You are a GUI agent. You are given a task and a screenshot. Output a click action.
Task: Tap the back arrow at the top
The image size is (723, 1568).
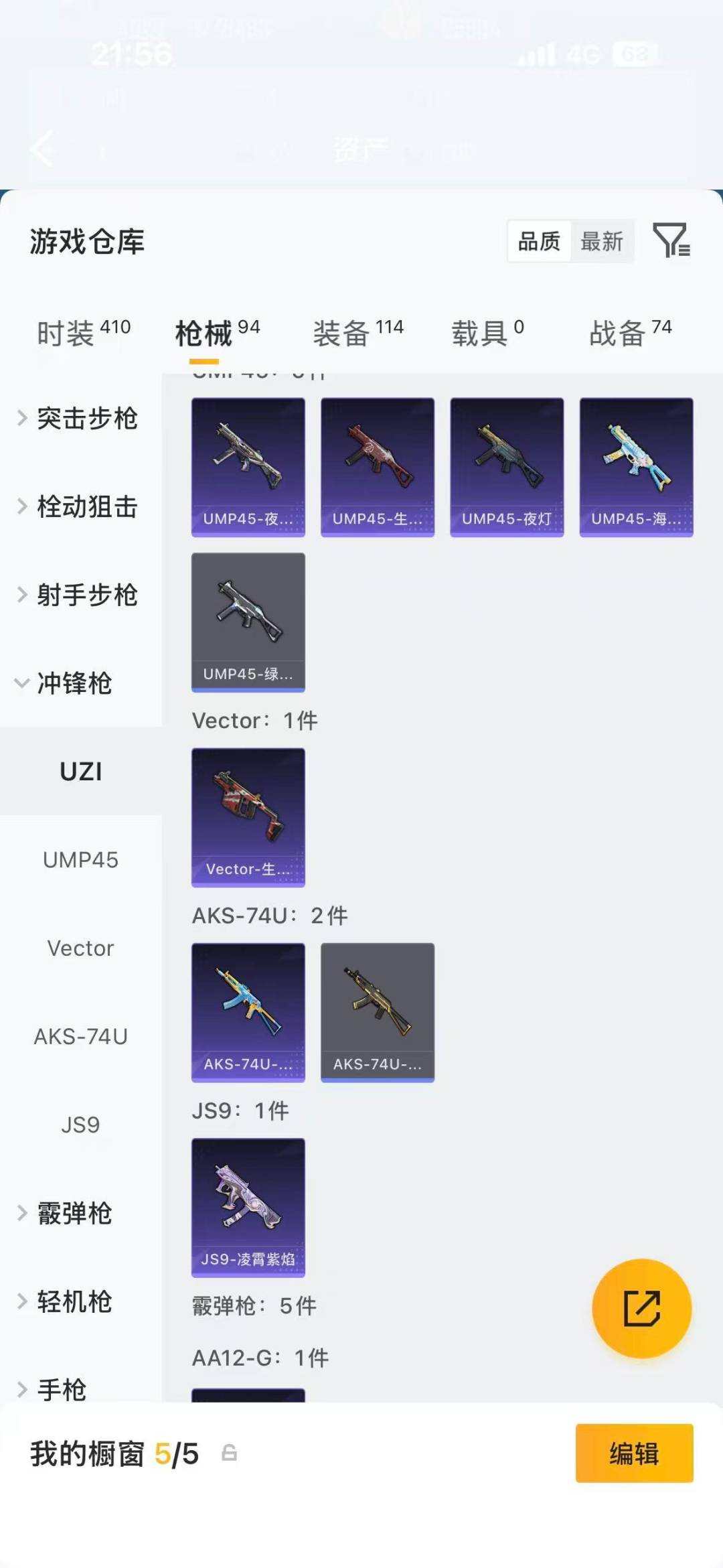click(42, 149)
